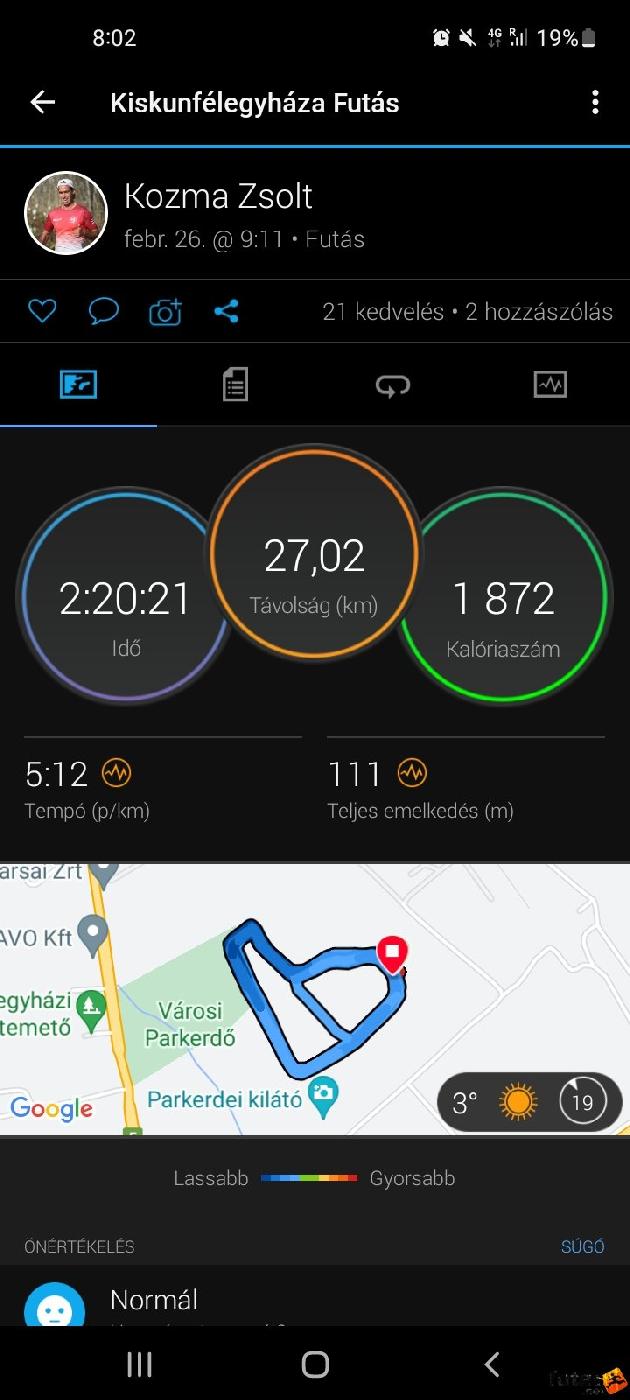The image size is (630, 1400).
Task: Switch to the charts tab
Action: [x=550, y=385]
